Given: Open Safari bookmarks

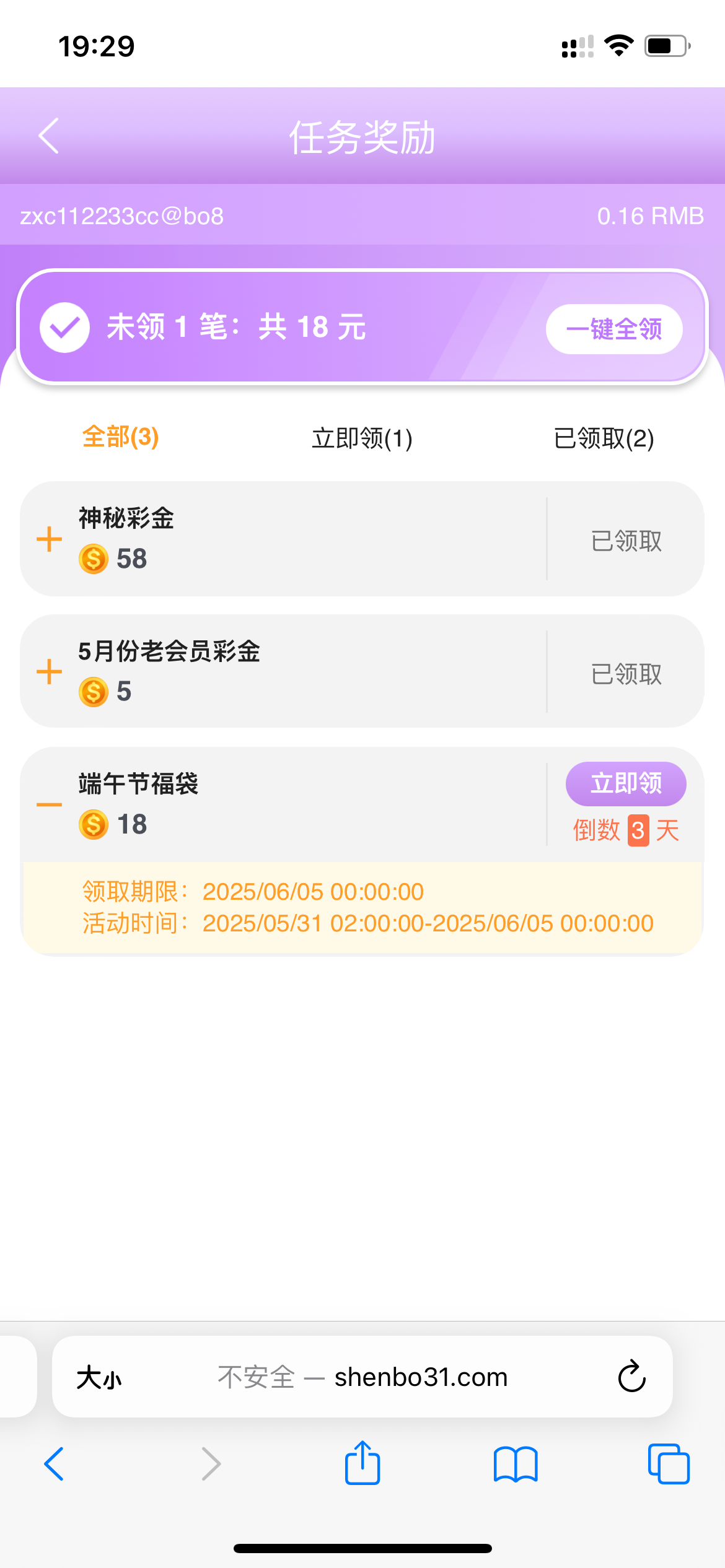Looking at the screenshot, I should pos(516,1465).
